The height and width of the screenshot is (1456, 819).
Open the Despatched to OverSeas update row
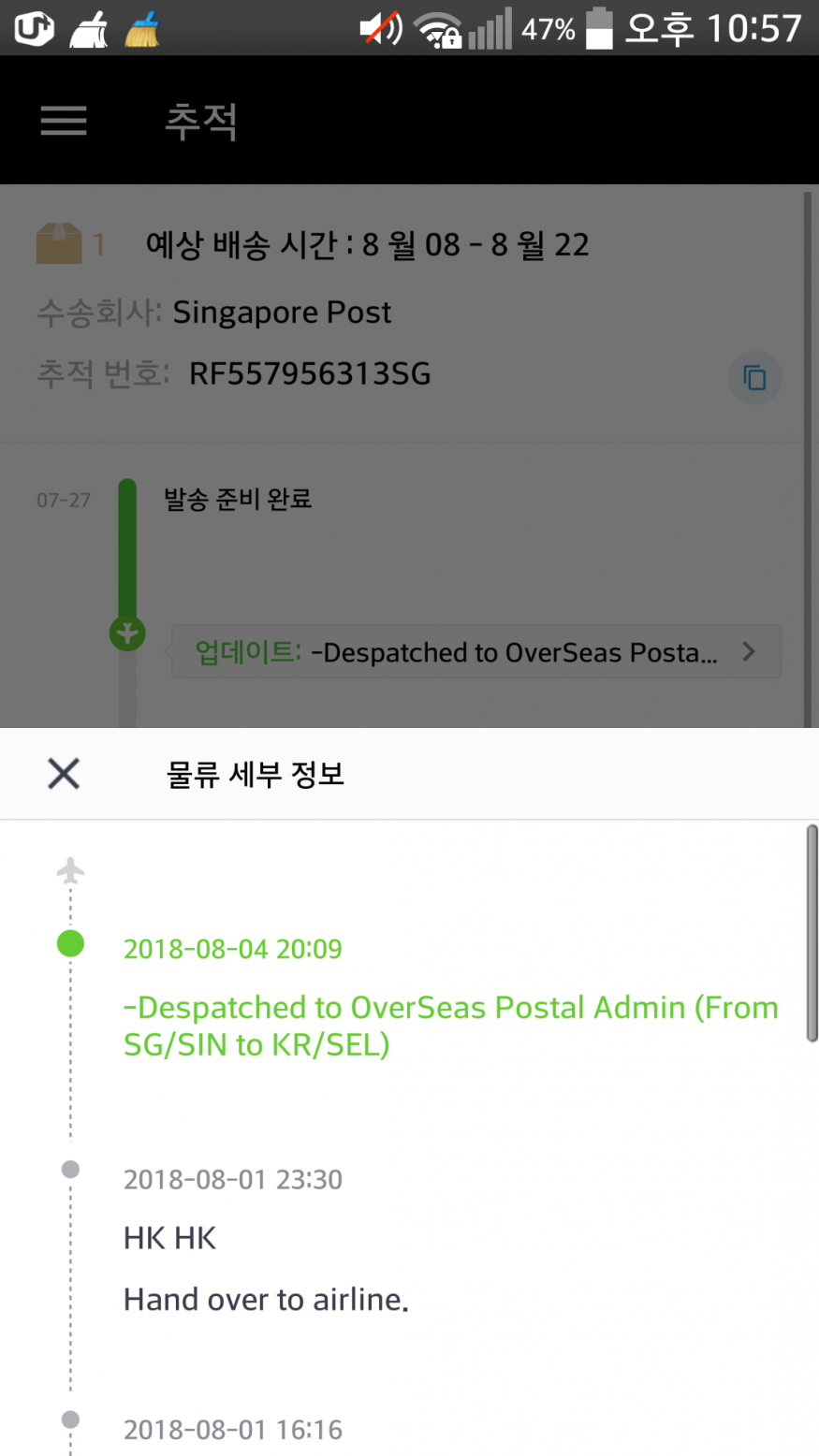tap(475, 651)
